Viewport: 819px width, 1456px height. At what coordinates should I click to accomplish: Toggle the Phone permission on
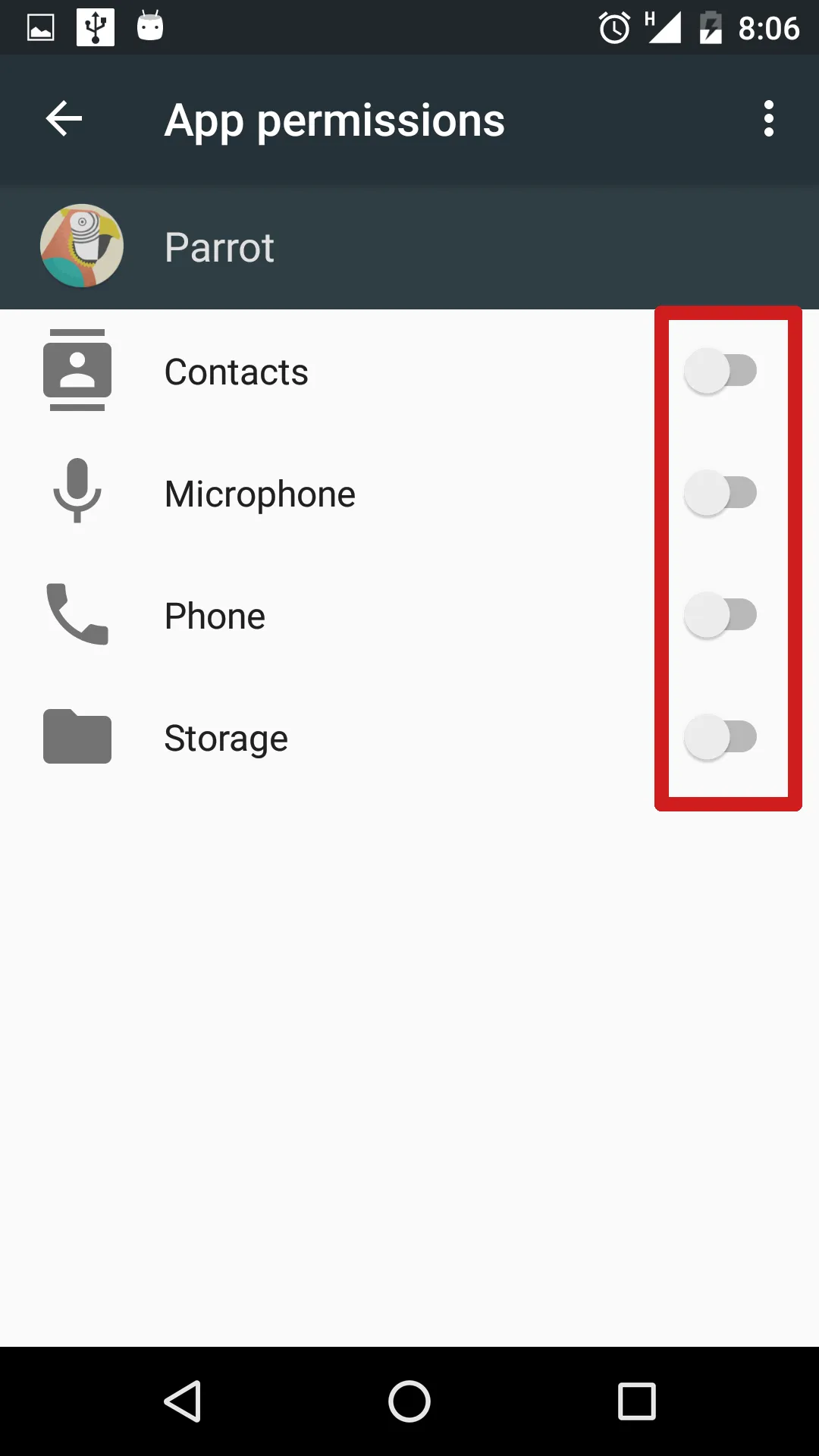pyautogui.click(x=720, y=615)
